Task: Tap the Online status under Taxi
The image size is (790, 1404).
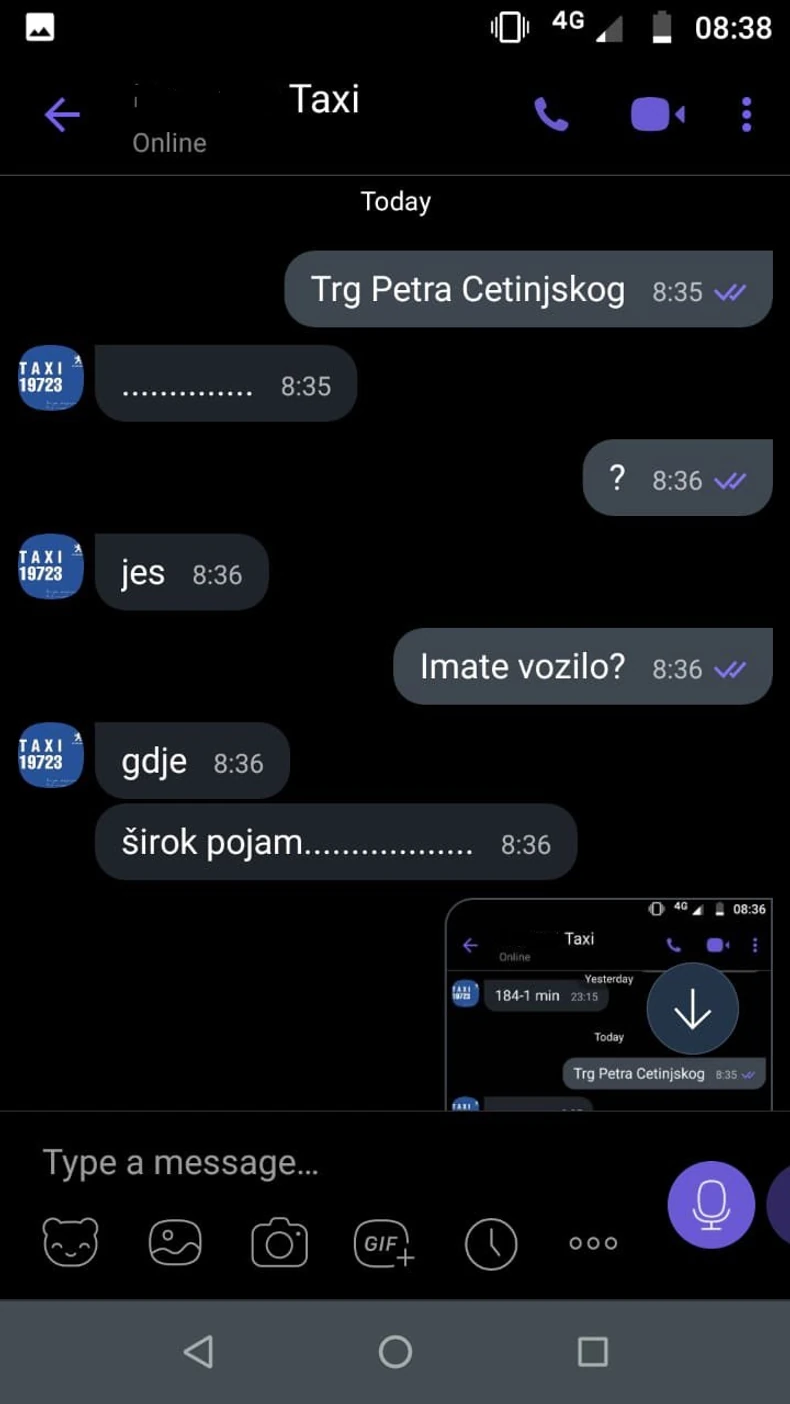Action: [168, 142]
